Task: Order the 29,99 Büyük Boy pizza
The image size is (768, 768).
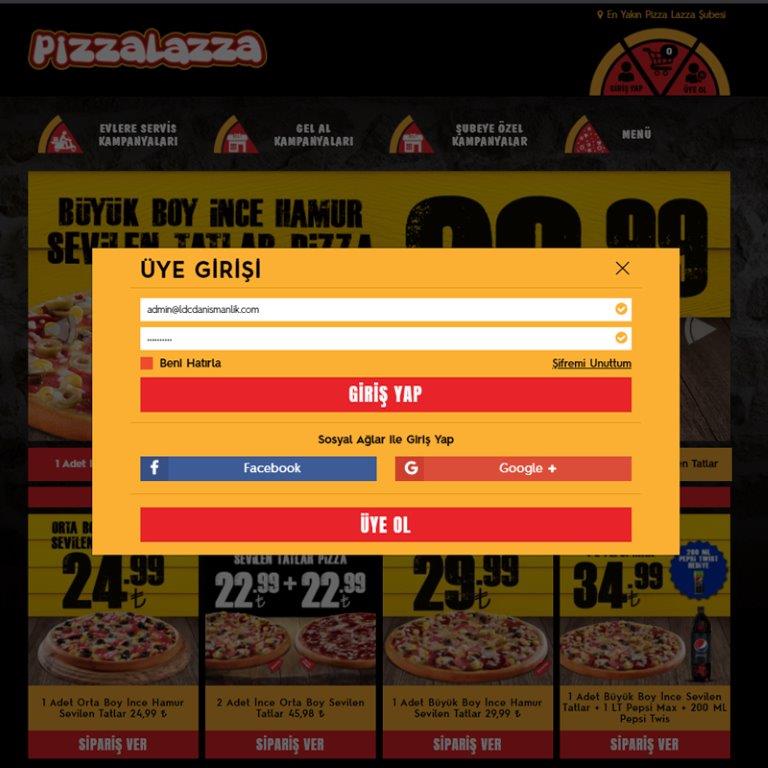Action: 467,744
